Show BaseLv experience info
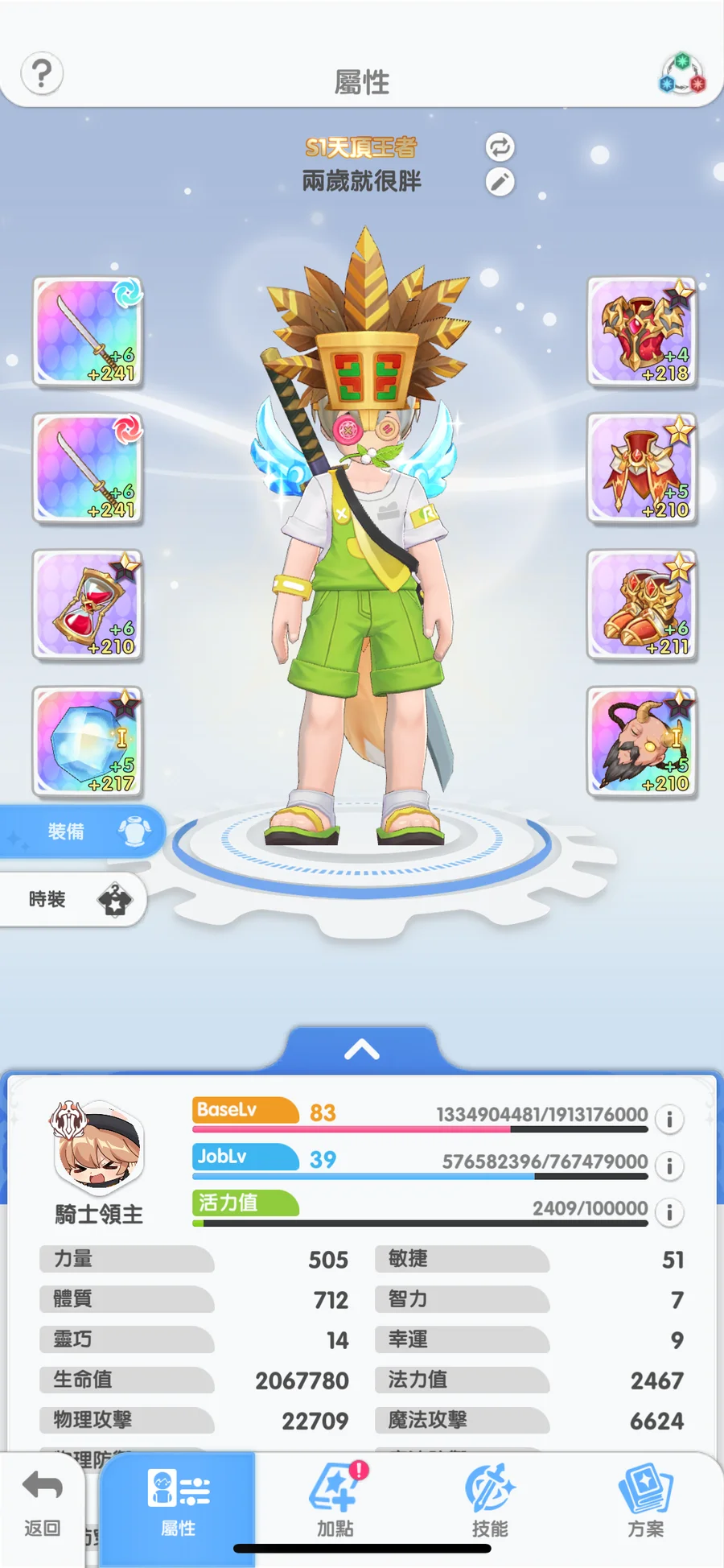This screenshot has width=724, height=1568. (669, 1119)
